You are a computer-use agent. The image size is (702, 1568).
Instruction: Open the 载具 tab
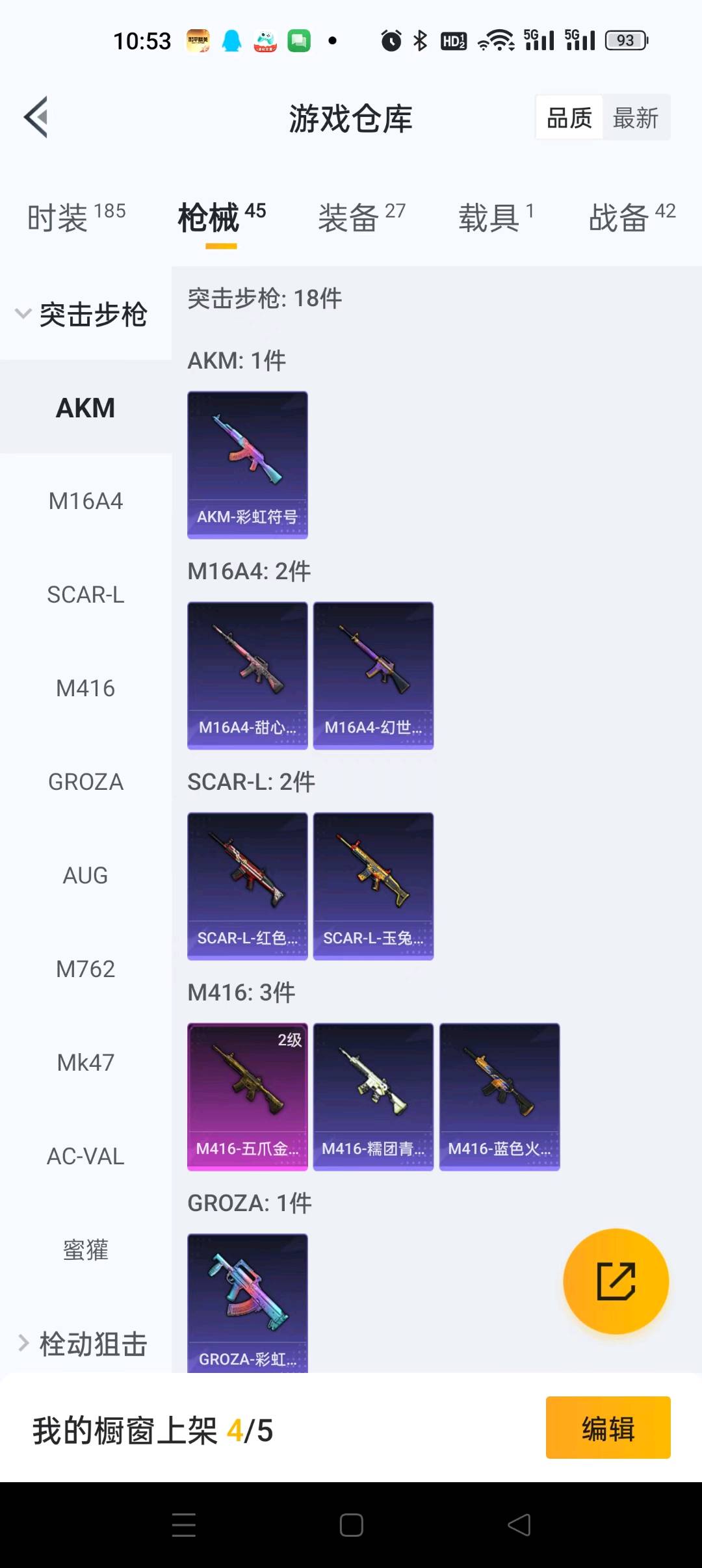(496, 217)
